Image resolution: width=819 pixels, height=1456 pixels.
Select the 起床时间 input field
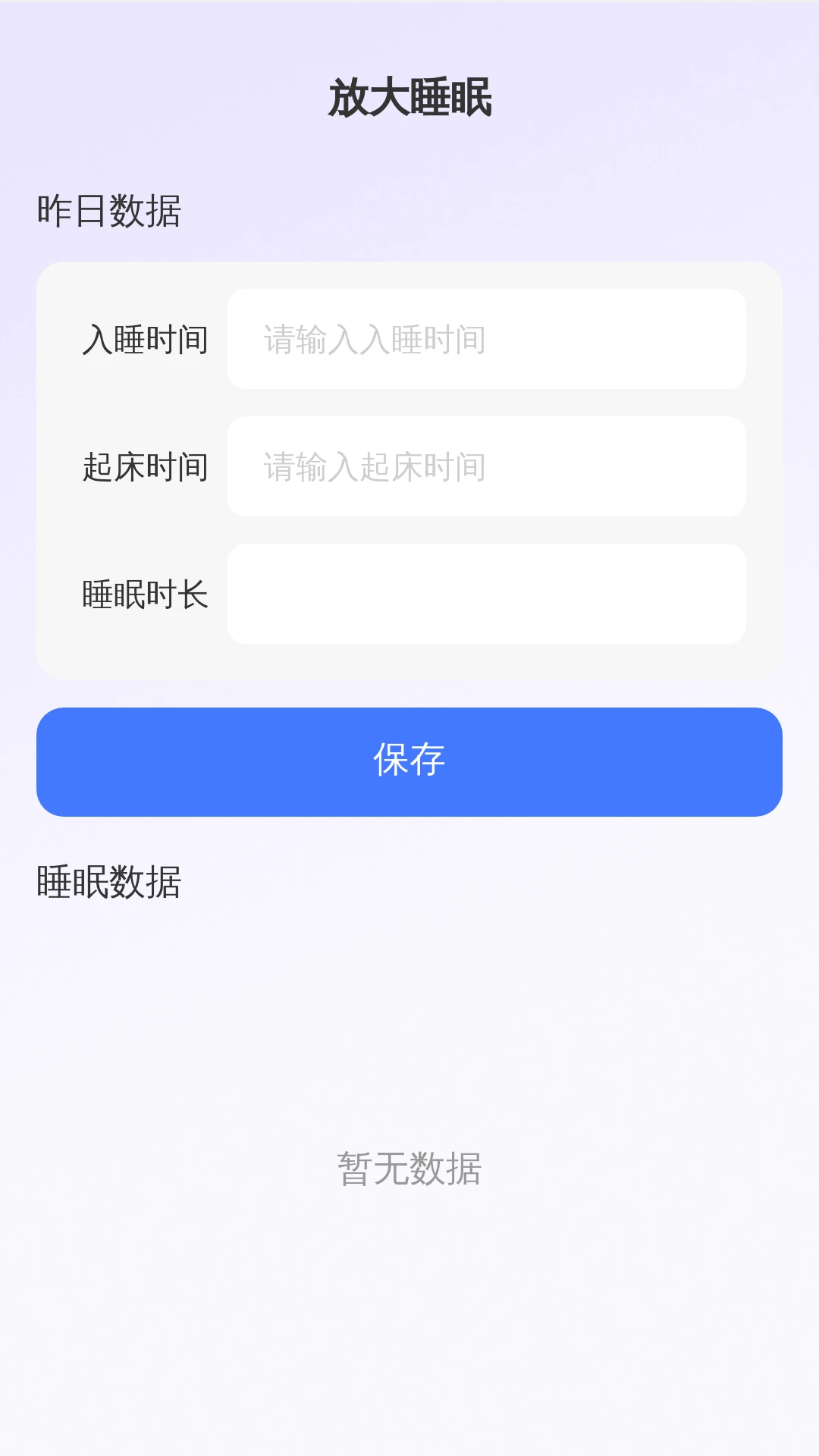click(486, 466)
